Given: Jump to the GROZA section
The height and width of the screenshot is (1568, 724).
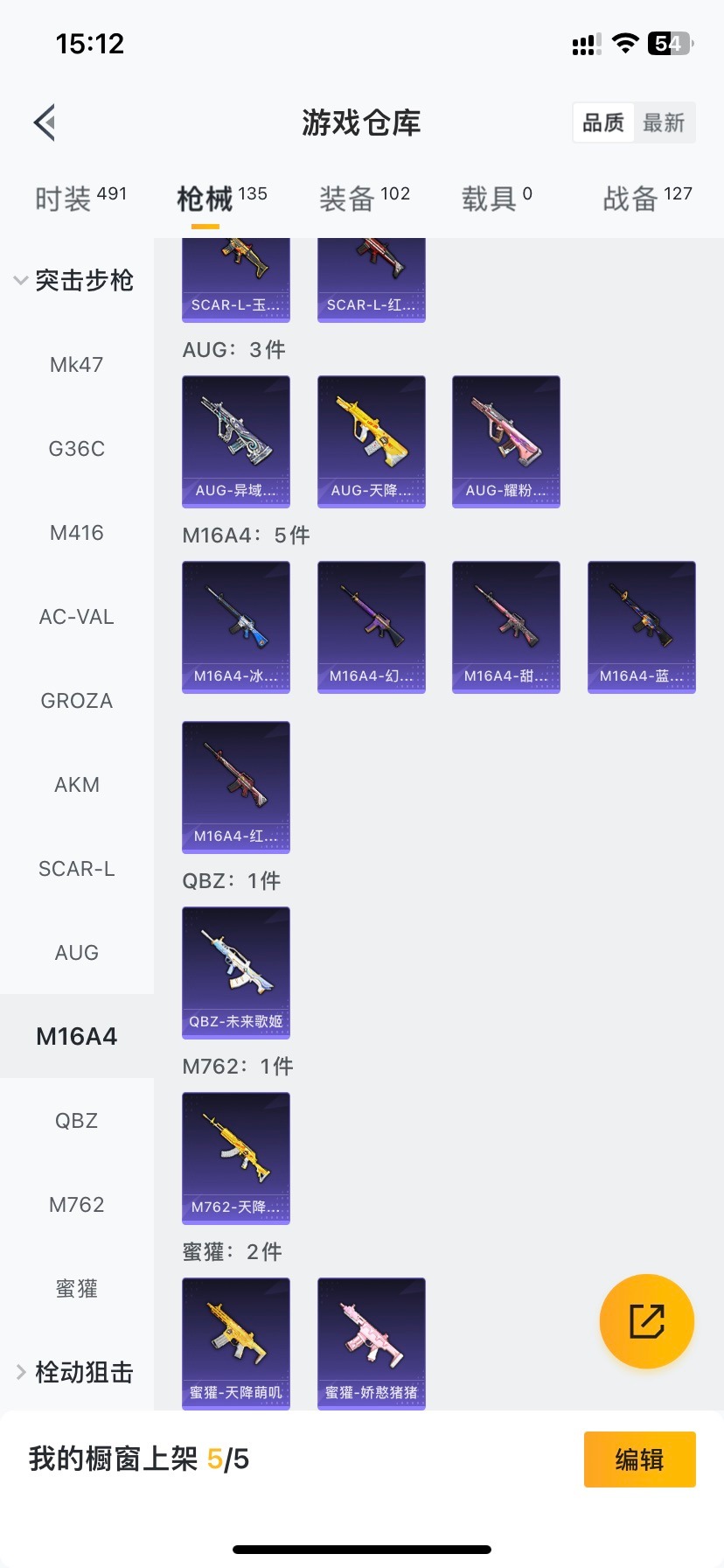Looking at the screenshot, I should click(77, 701).
